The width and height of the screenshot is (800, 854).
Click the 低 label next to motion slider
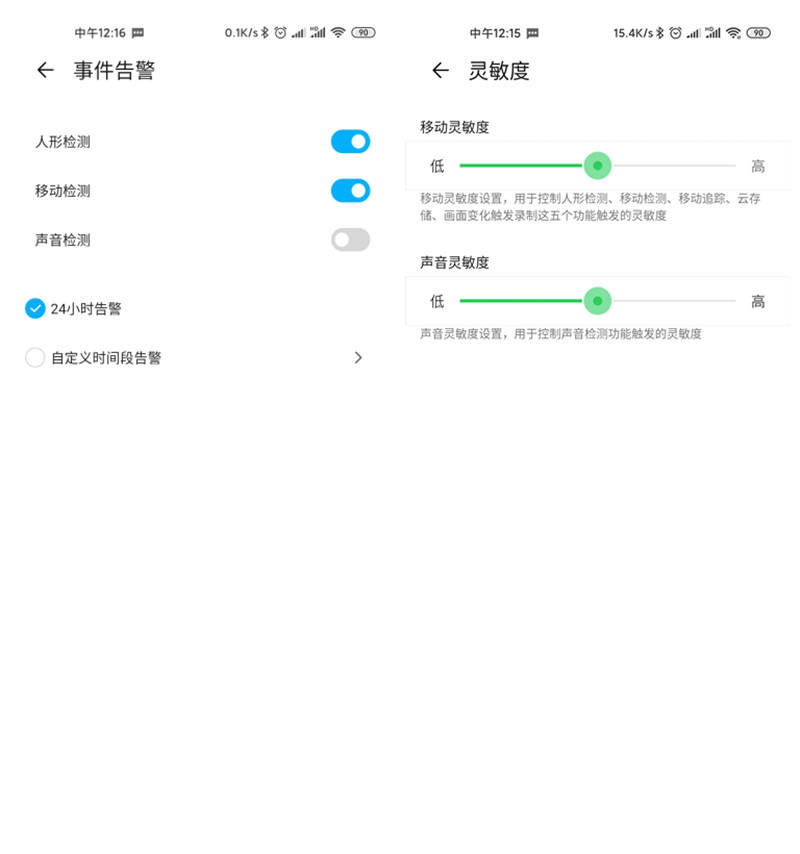click(437, 165)
